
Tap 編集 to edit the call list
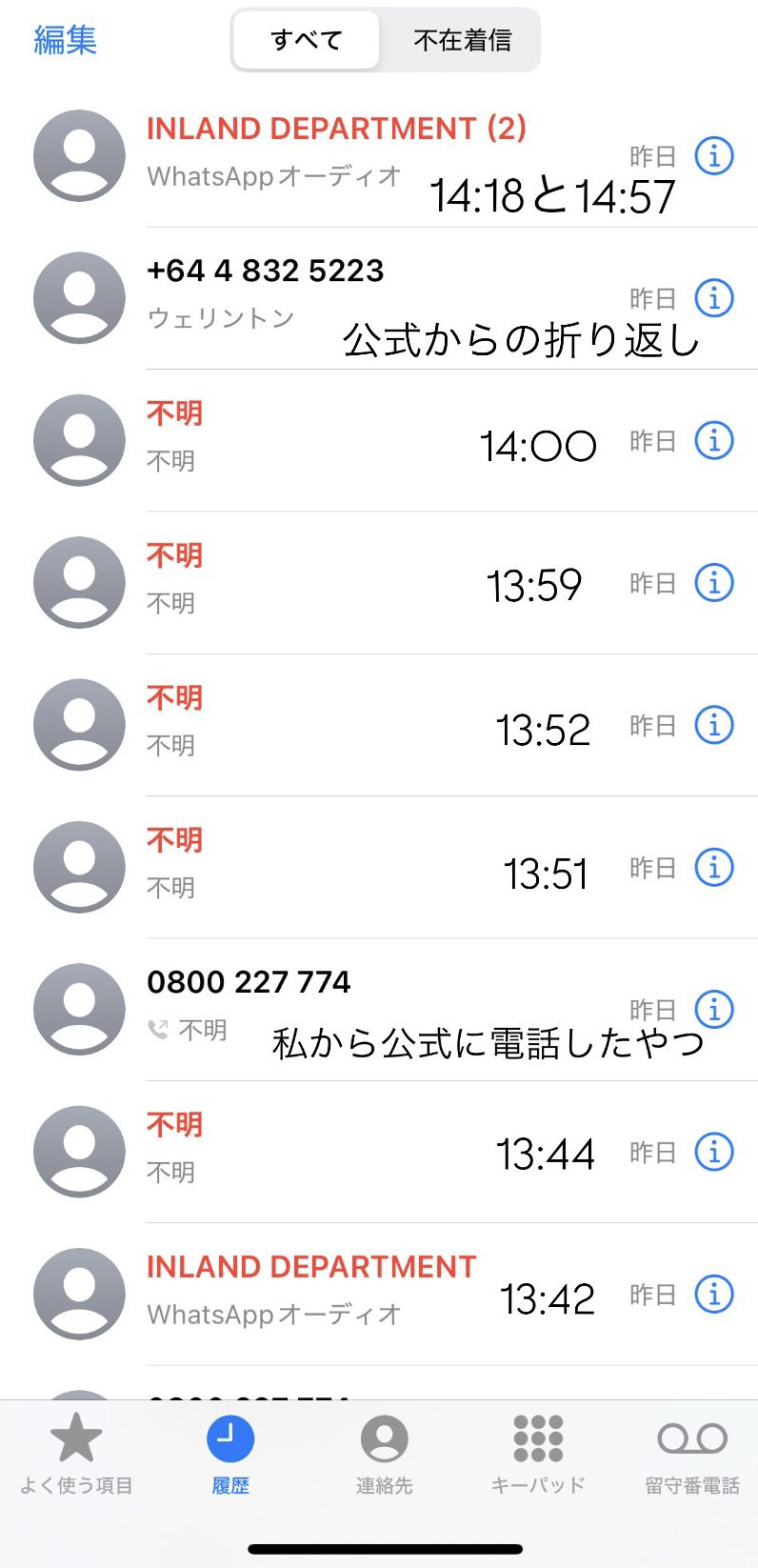(x=63, y=39)
